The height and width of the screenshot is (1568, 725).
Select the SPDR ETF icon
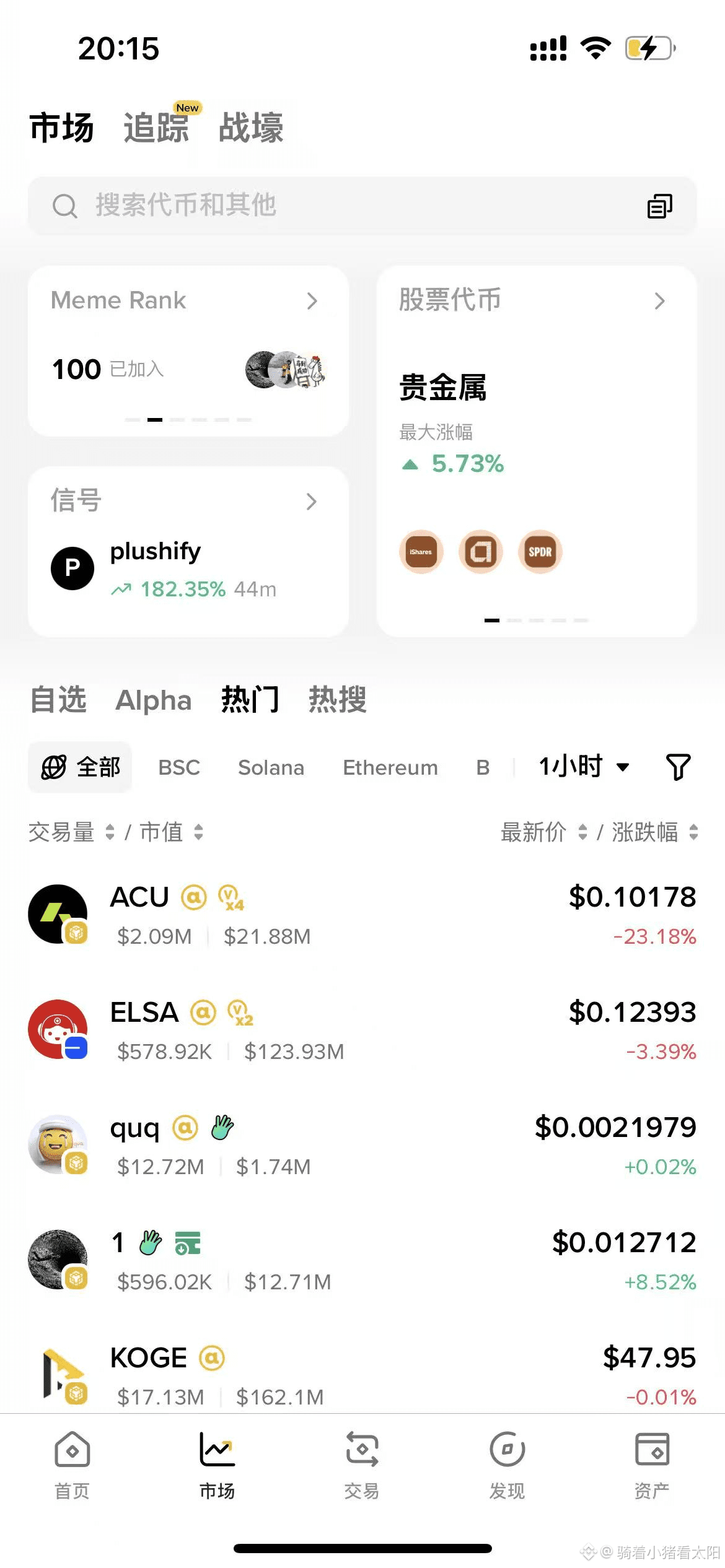coord(540,552)
